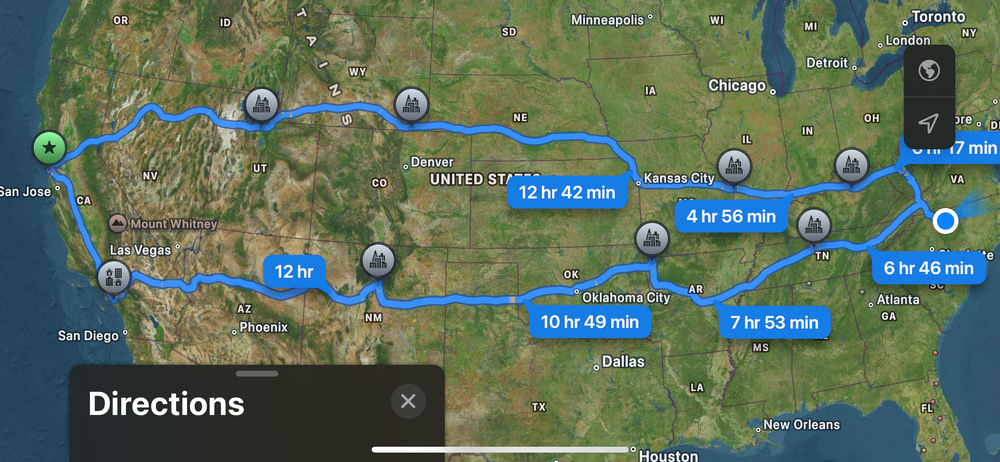This screenshot has height=462, width=1000.
Task: Tap the stop pin near Oklahoma City
Action: point(651,238)
